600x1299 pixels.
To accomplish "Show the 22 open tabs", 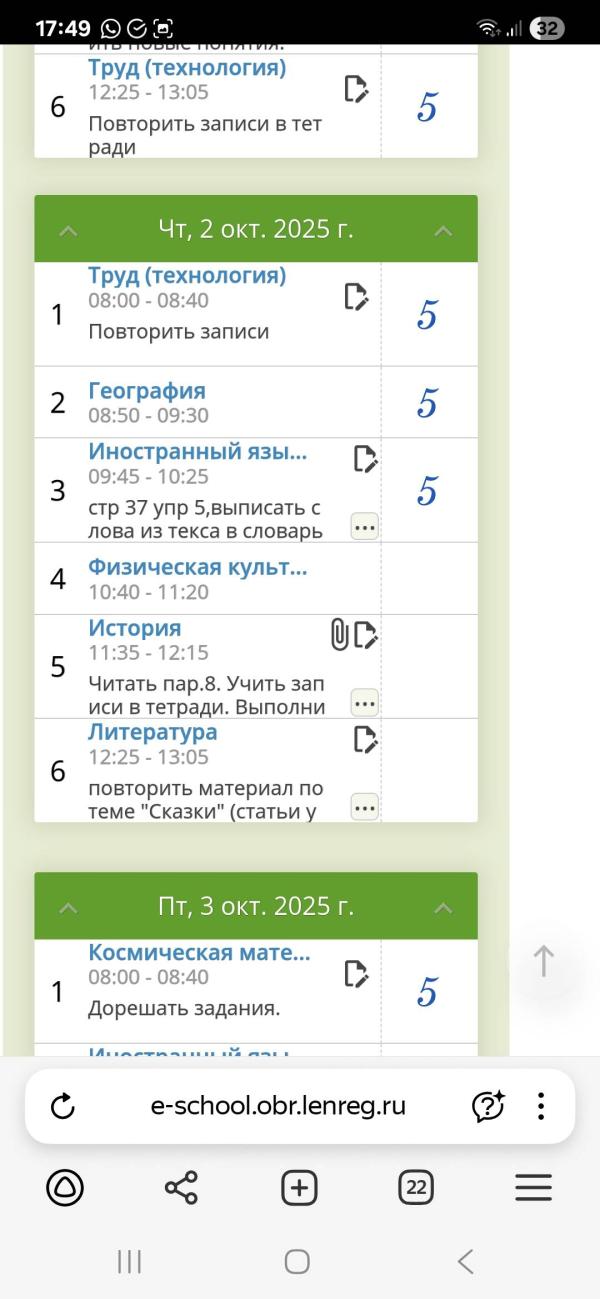I will [x=416, y=1188].
